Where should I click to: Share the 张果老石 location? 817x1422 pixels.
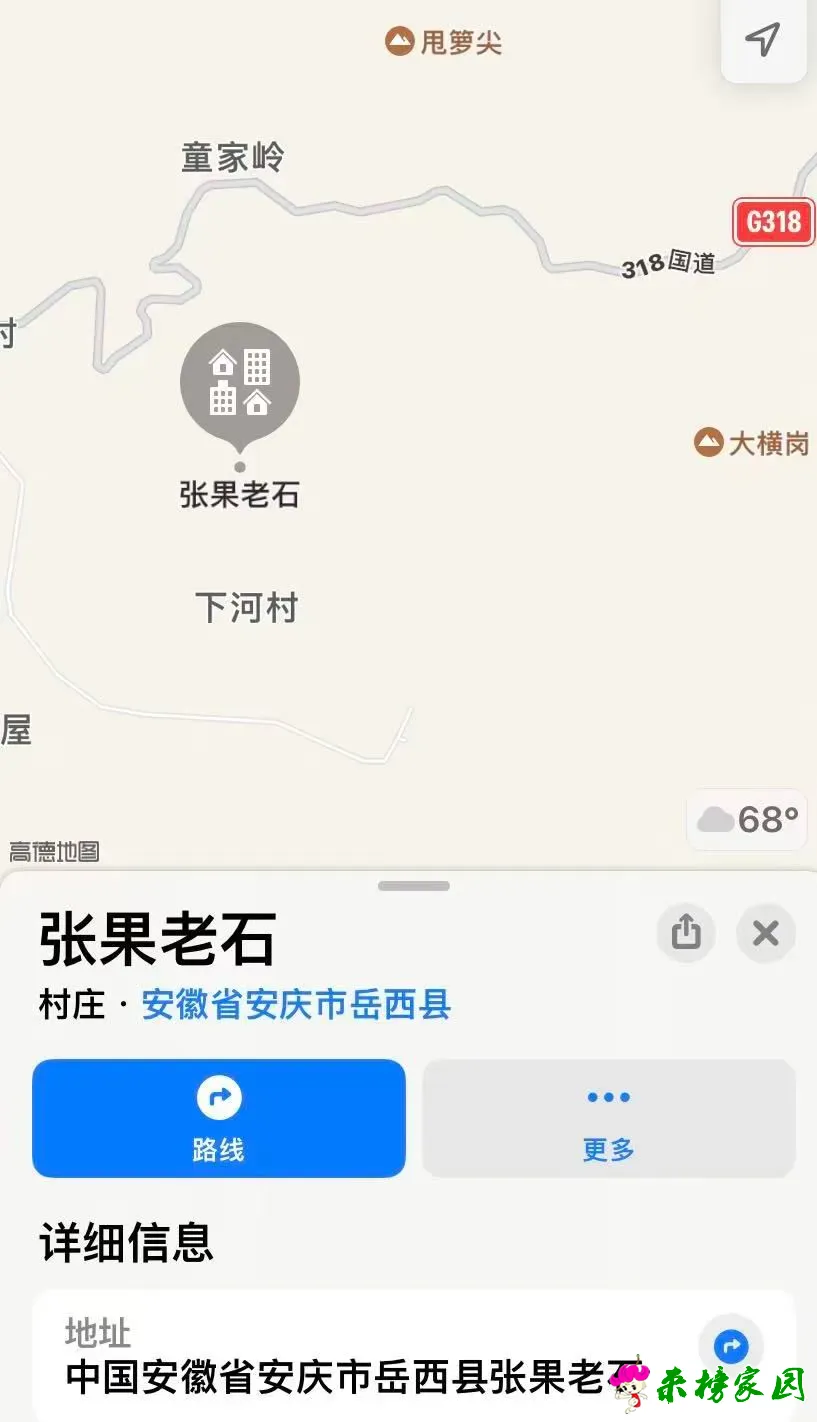686,933
